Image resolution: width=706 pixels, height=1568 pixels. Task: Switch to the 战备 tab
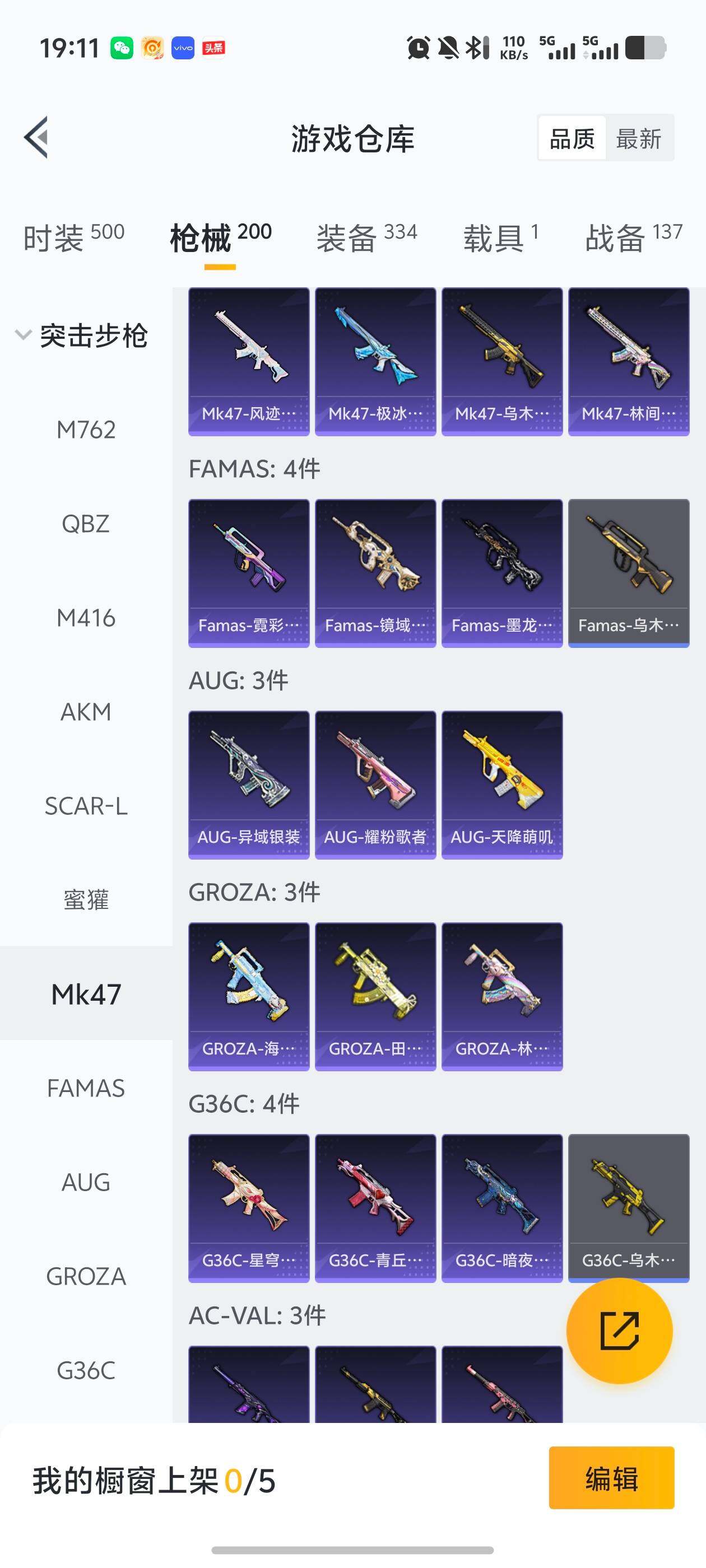click(633, 237)
